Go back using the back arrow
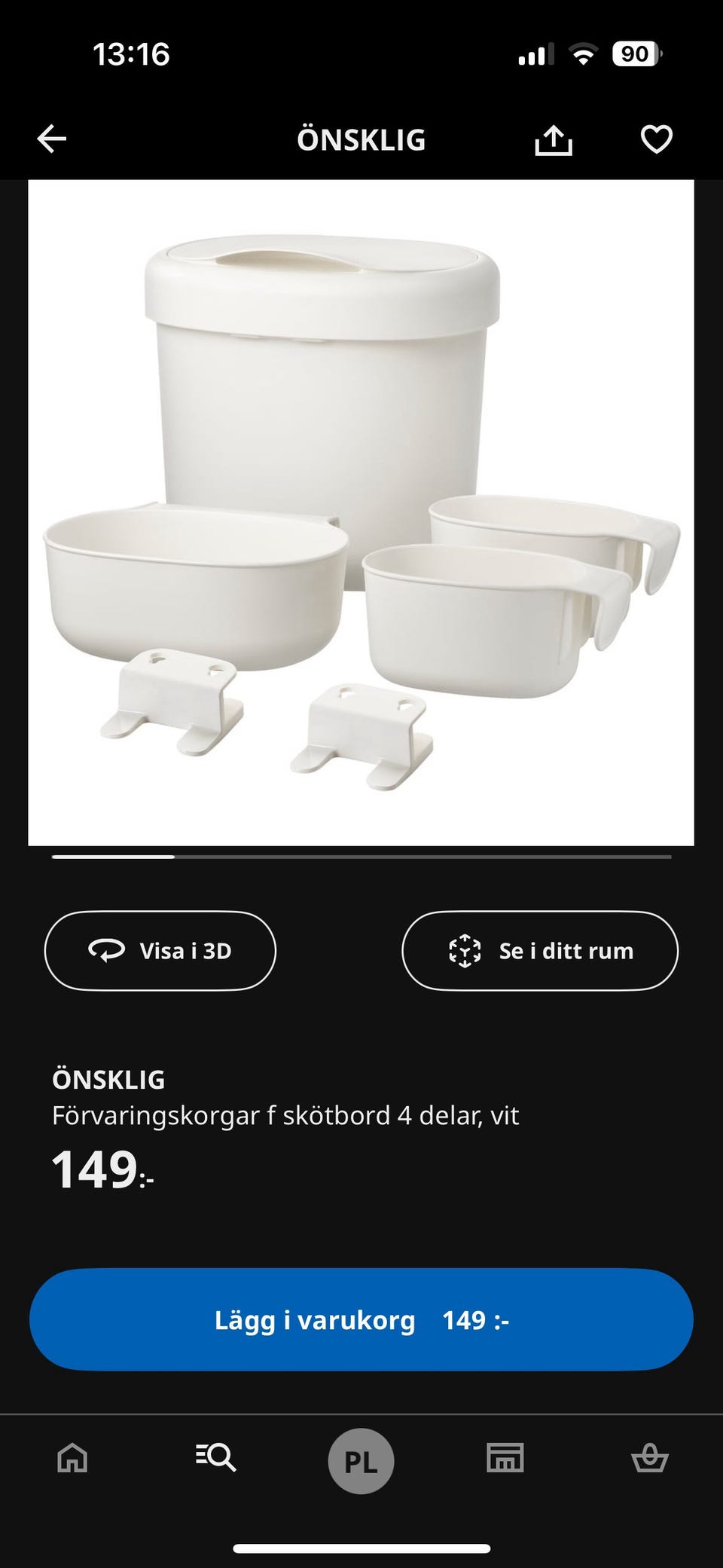 [x=51, y=139]
